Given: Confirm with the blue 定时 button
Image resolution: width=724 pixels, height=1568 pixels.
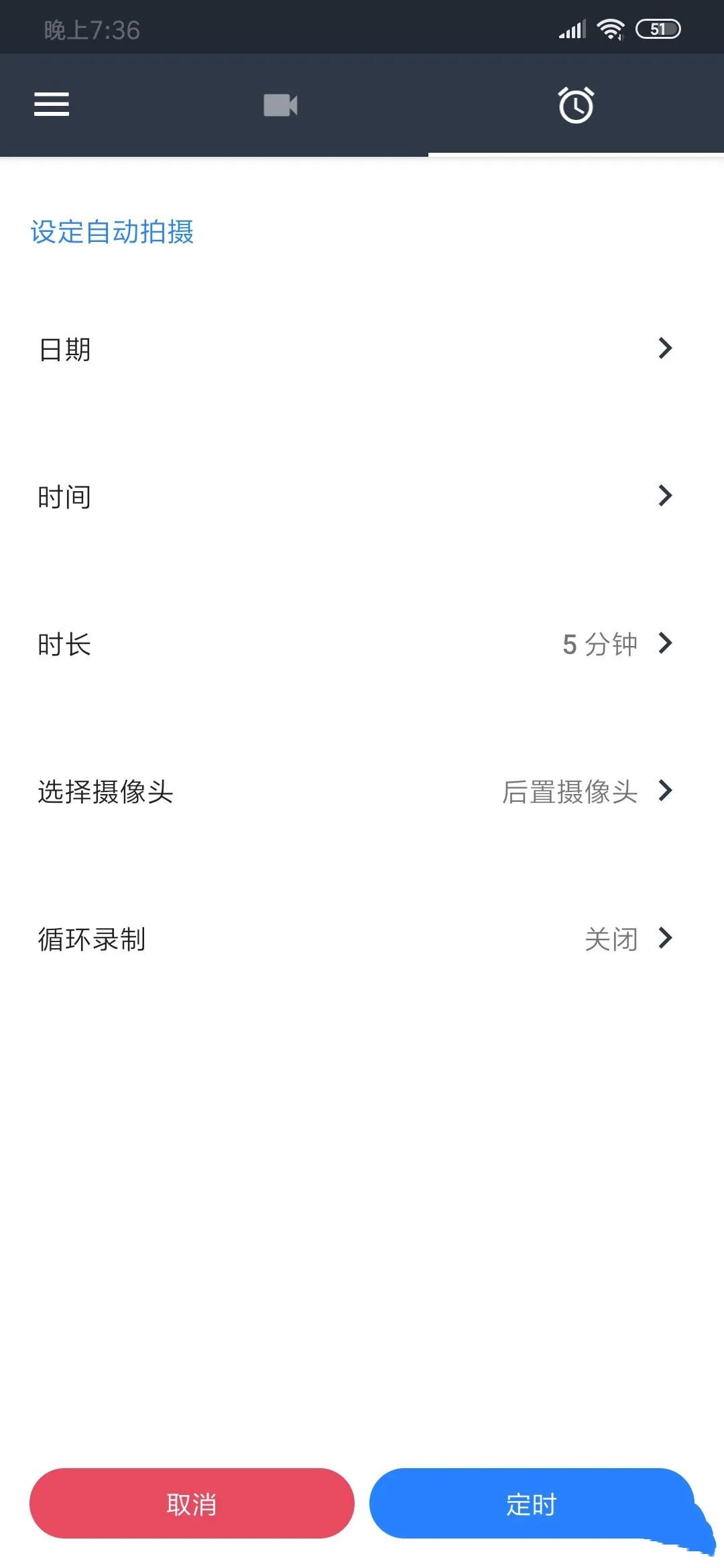Looking at the screenshot, I should [x=531, y=1504].
